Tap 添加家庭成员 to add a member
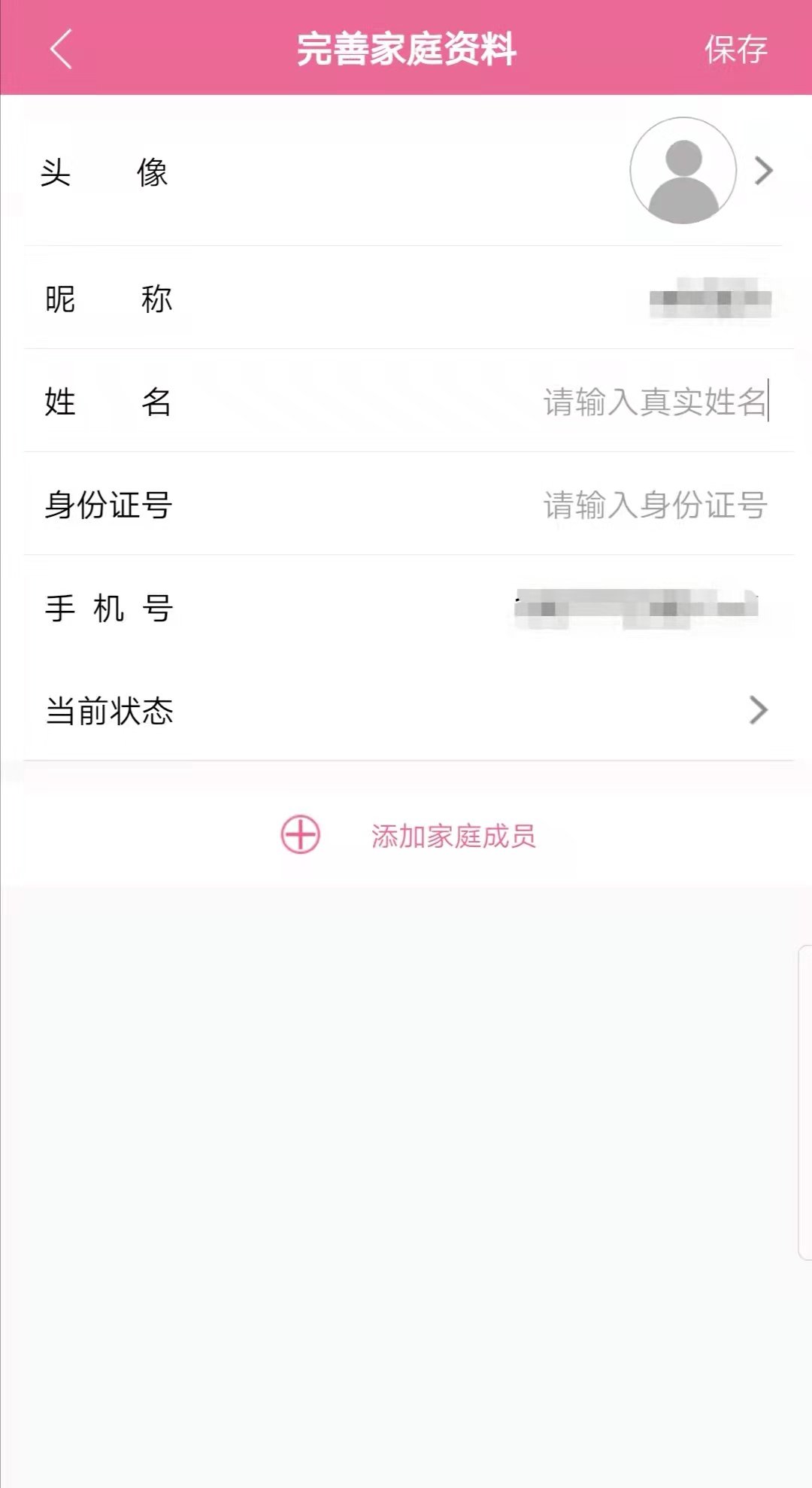Screen dimensions: 812x1488 (410, 836)
